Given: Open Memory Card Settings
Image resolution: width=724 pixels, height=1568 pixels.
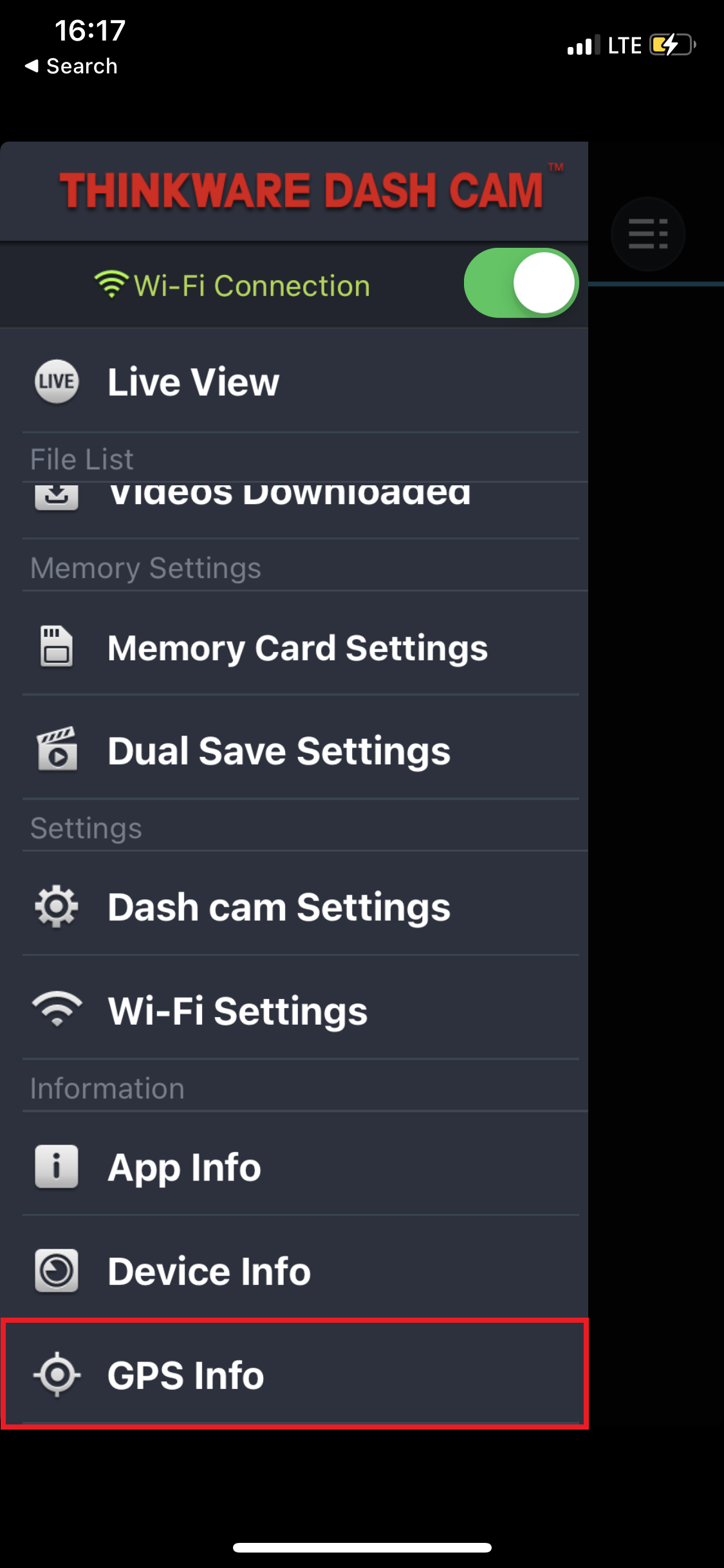Looking at the screenshot, I should click(x=297, y=648).
